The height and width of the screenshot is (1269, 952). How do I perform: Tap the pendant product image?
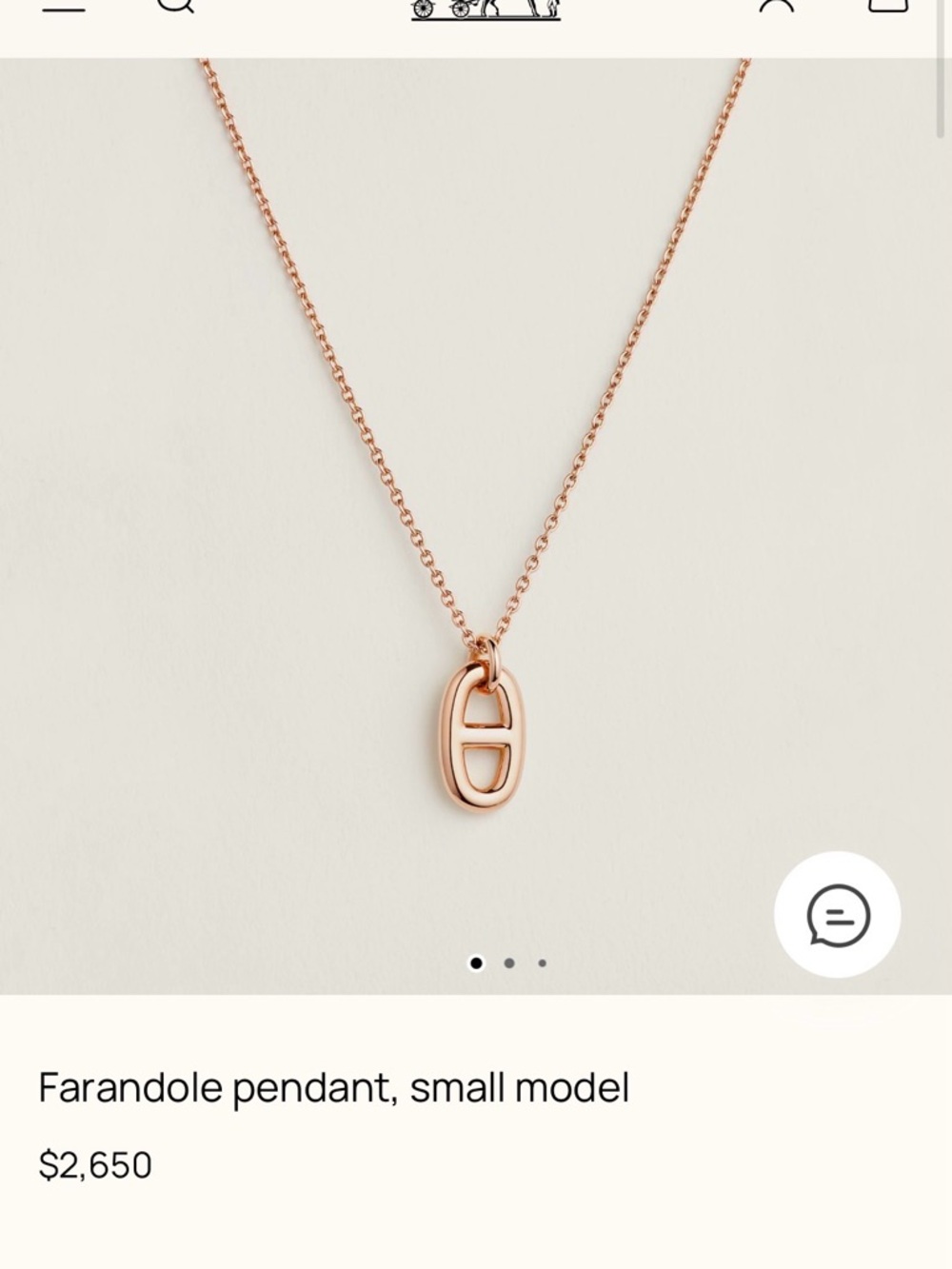coord(486,743)
